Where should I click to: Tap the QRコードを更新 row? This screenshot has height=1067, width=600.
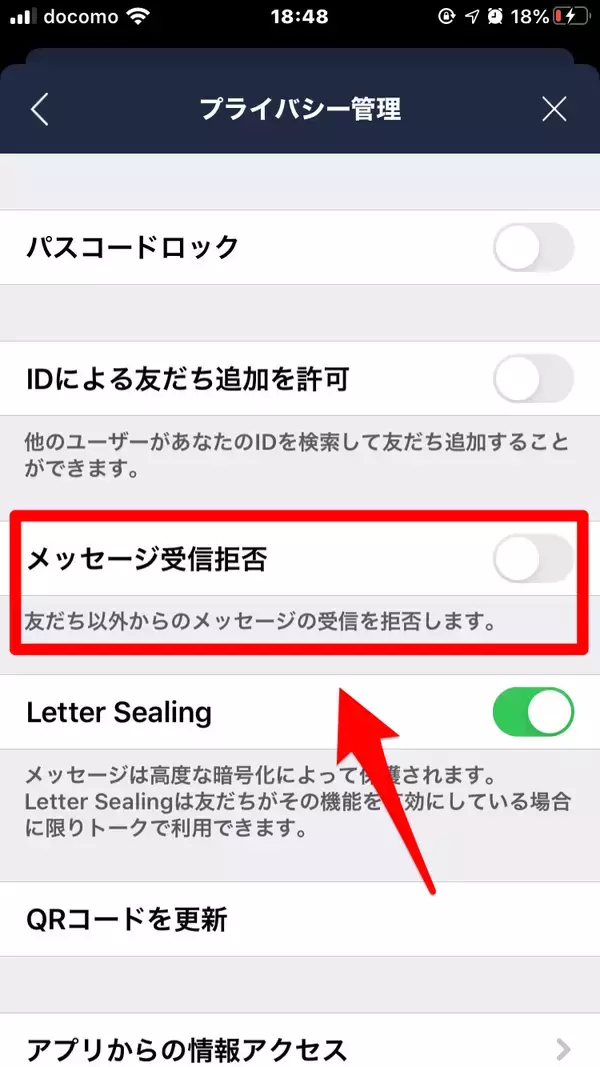[x=300, y=918]
